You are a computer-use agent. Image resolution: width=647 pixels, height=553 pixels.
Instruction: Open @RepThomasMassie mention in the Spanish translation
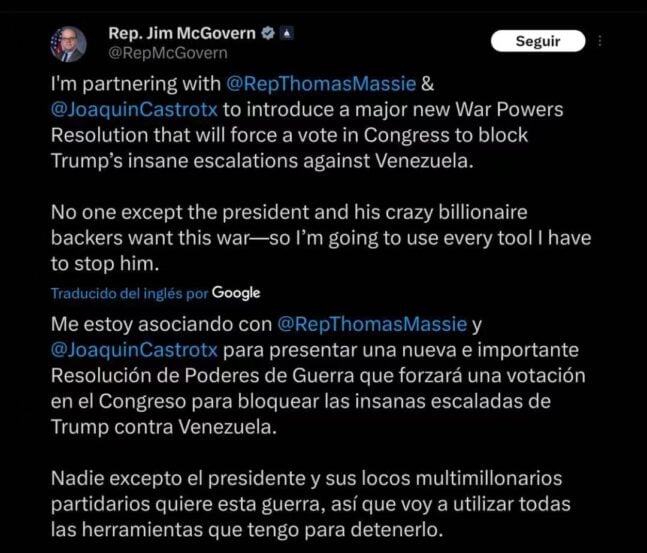click(371, 323)
